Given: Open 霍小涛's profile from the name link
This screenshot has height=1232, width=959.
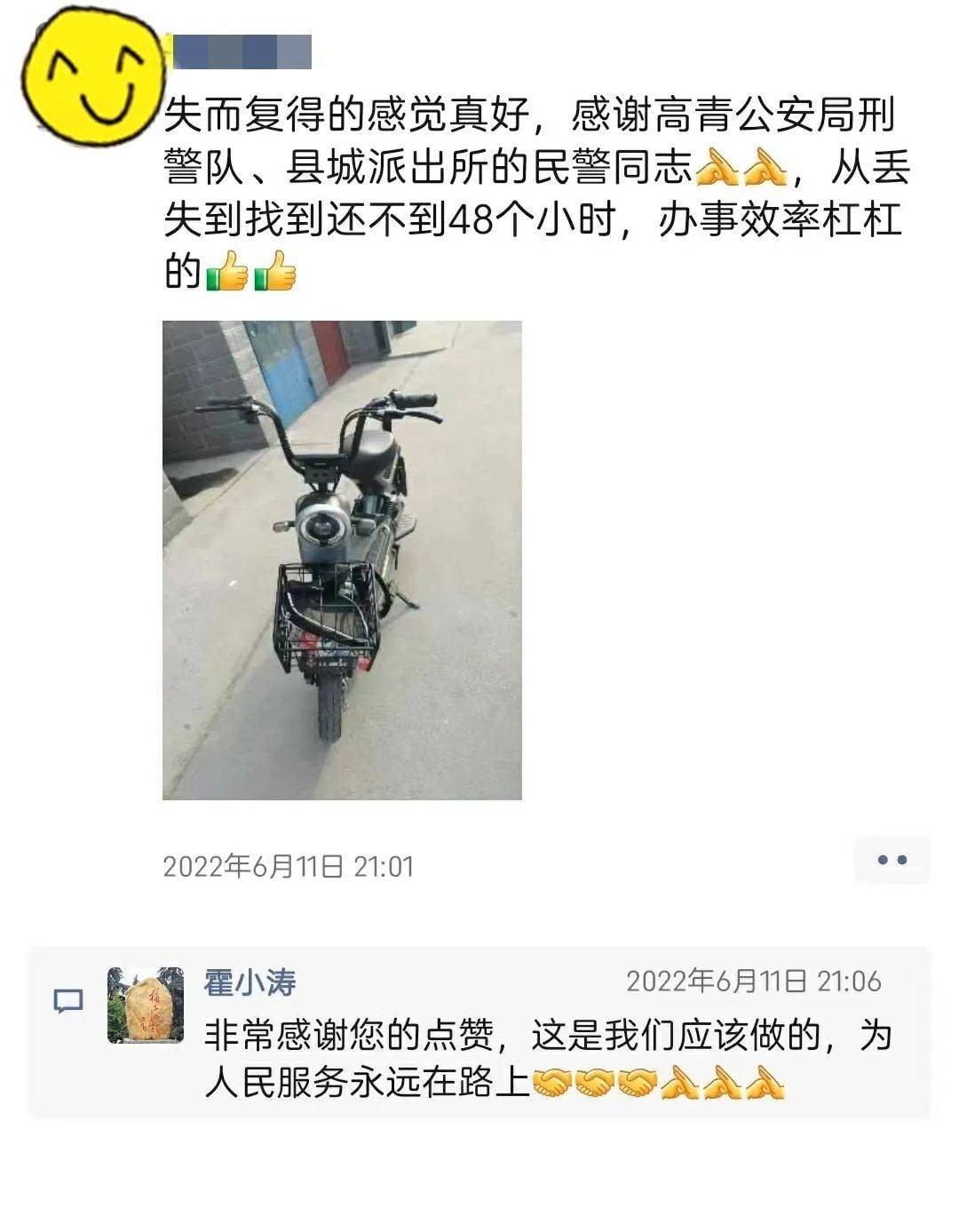Looking at the screenshot, I should [x=250, y=982].
